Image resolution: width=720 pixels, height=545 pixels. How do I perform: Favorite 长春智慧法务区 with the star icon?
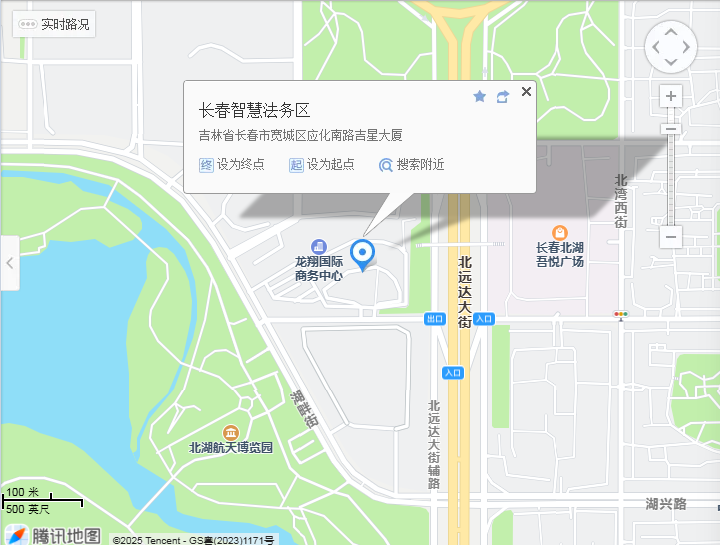click(x=479, y=96)
